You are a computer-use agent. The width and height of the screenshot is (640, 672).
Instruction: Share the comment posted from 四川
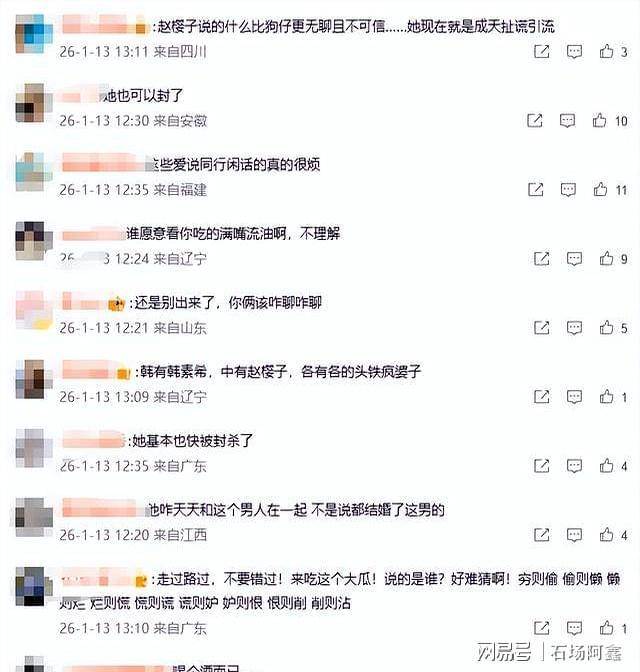[541, 51]
